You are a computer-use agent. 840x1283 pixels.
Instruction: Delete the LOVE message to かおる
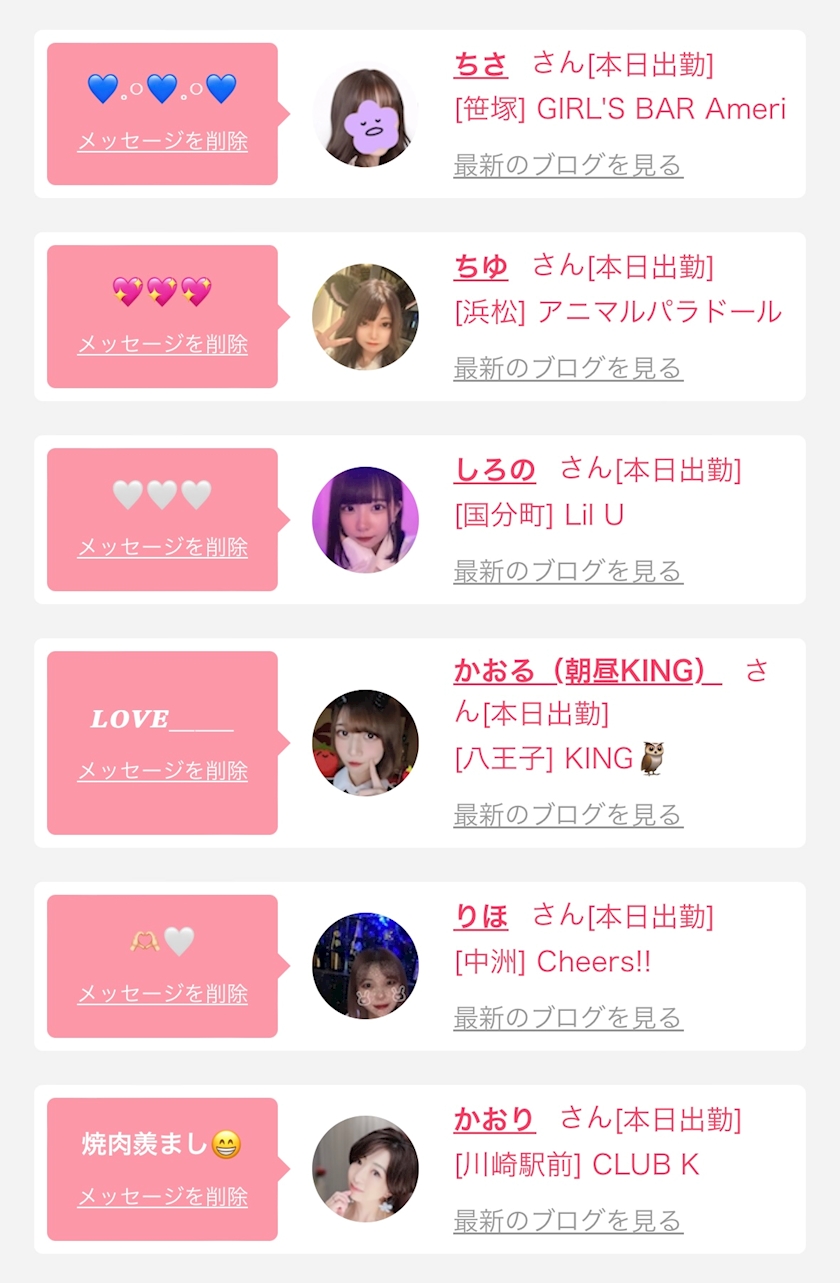pyautogui.click(x=162, y=771)
